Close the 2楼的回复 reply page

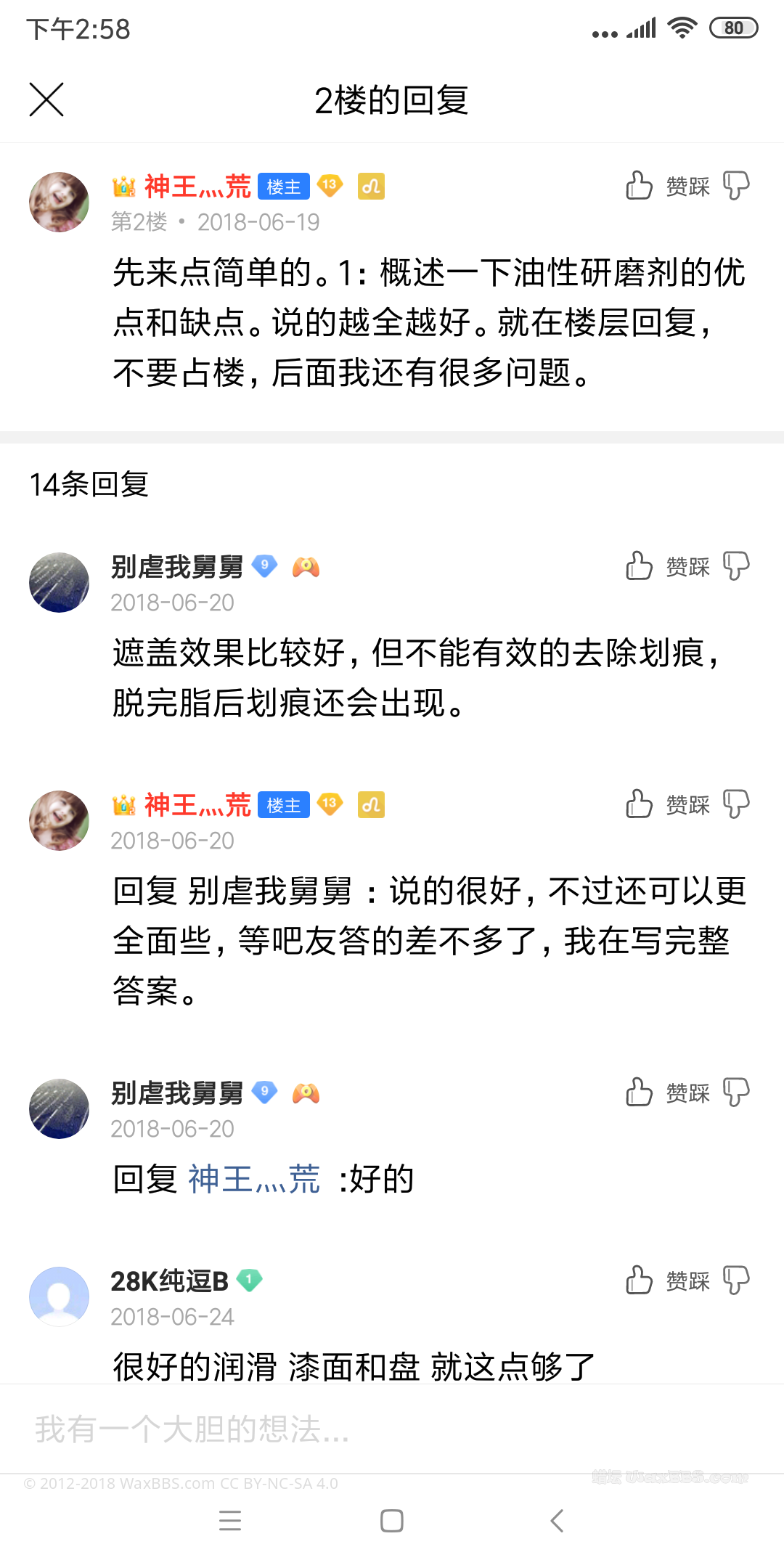pyautogui.click(x=46, y=99)
